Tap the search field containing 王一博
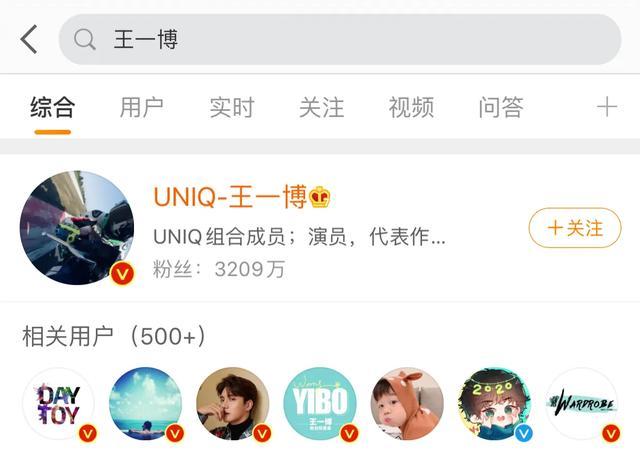Screen dimensions: 640x463 tap(340, 40)
